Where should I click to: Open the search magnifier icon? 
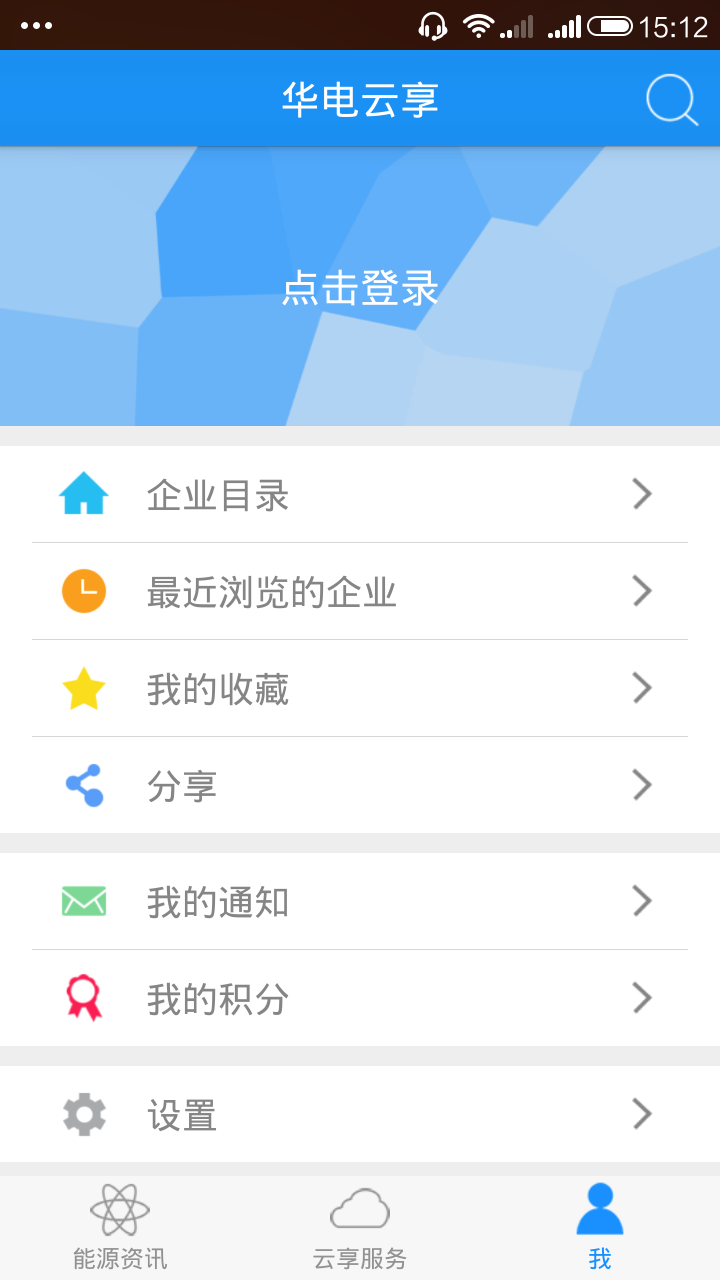pyautogui.click(x=671, y=100)
